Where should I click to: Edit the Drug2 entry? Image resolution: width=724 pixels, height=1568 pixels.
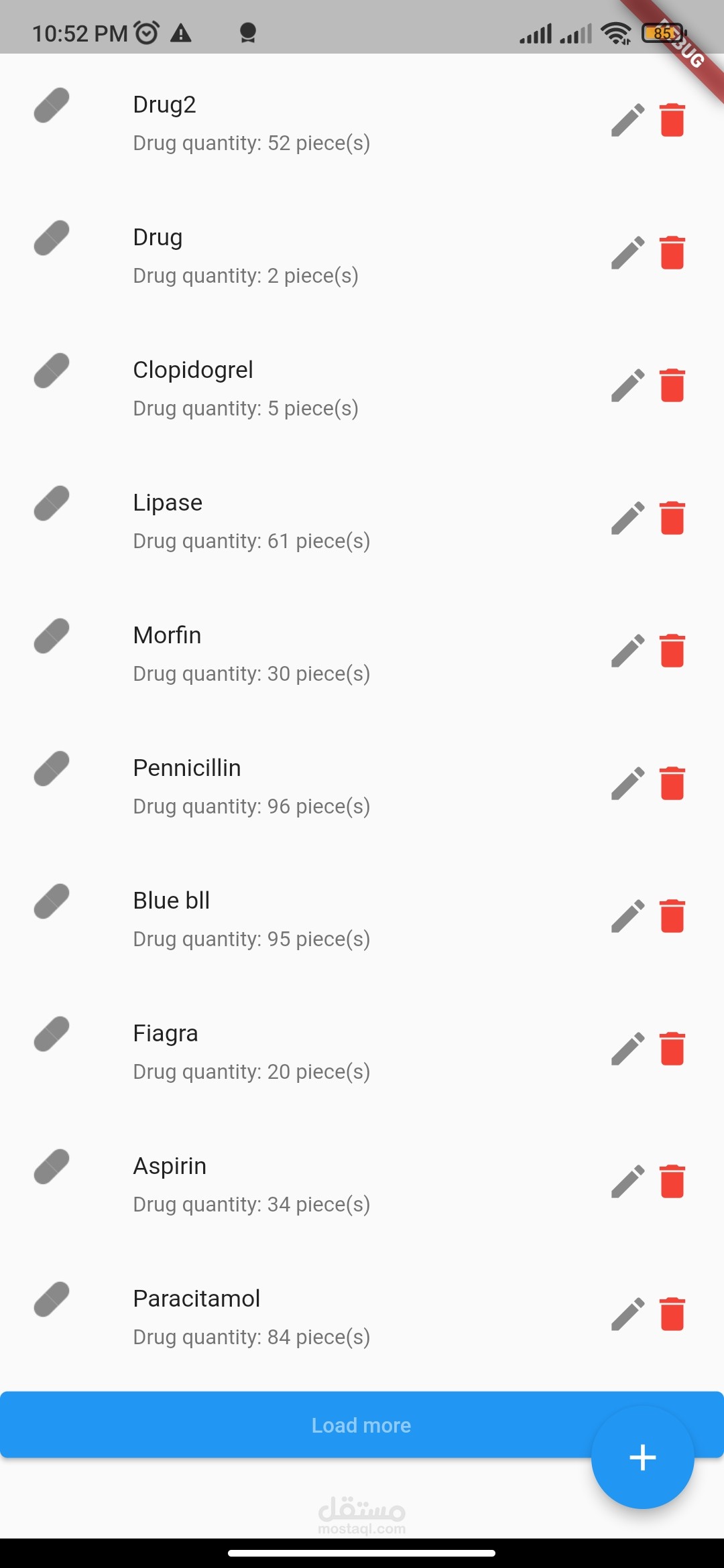627,121
